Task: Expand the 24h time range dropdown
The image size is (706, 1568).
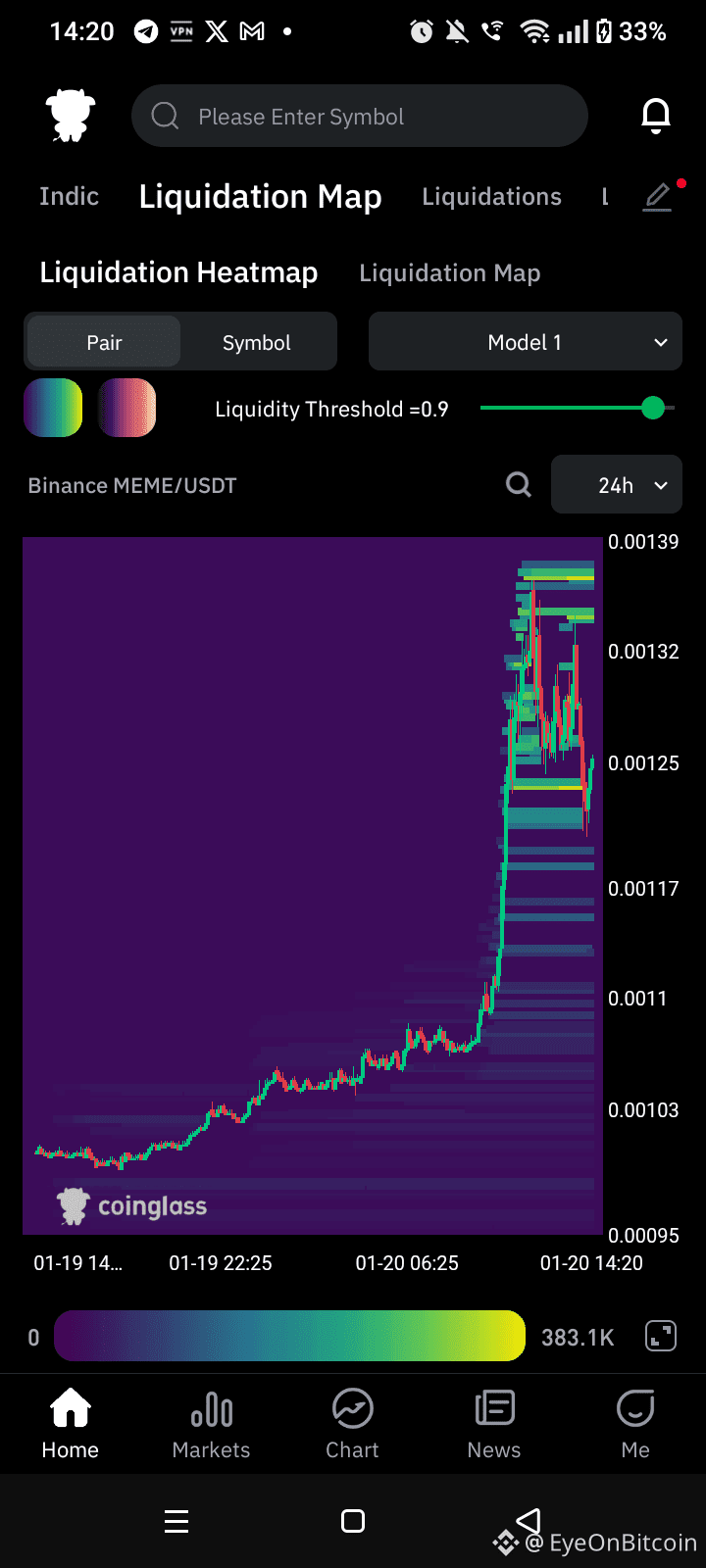Action: pos(616,484)
